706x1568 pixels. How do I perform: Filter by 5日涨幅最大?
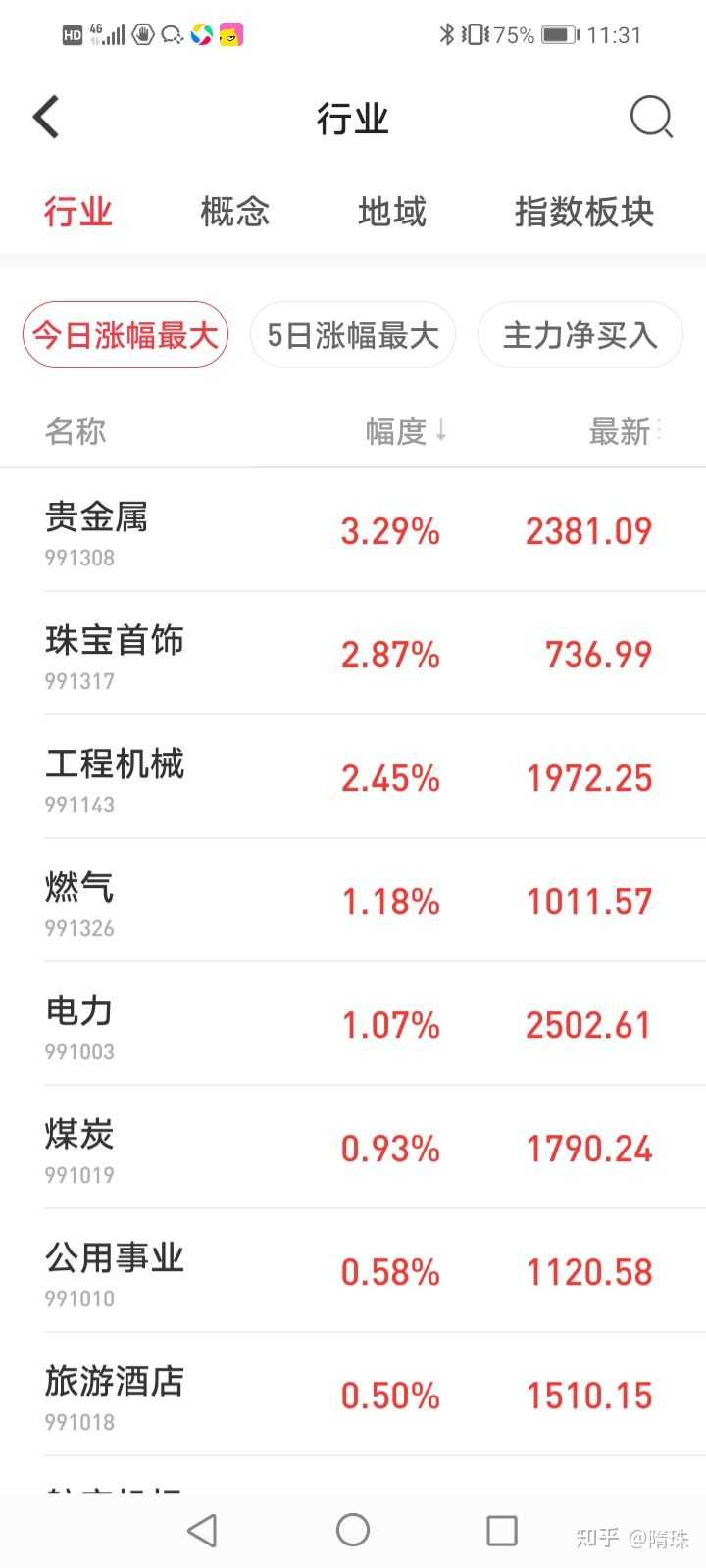[x=353, y=335]
